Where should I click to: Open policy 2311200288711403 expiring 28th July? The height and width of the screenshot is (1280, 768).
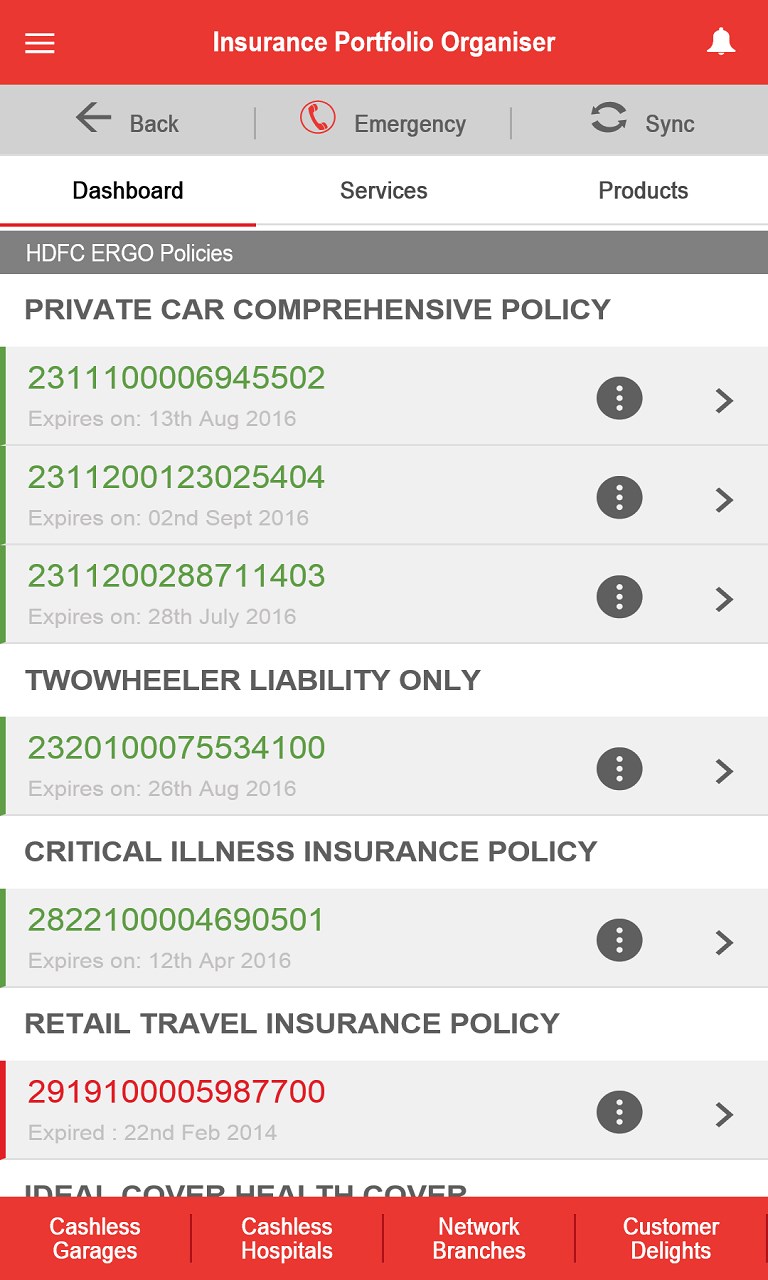coord(724,598)
